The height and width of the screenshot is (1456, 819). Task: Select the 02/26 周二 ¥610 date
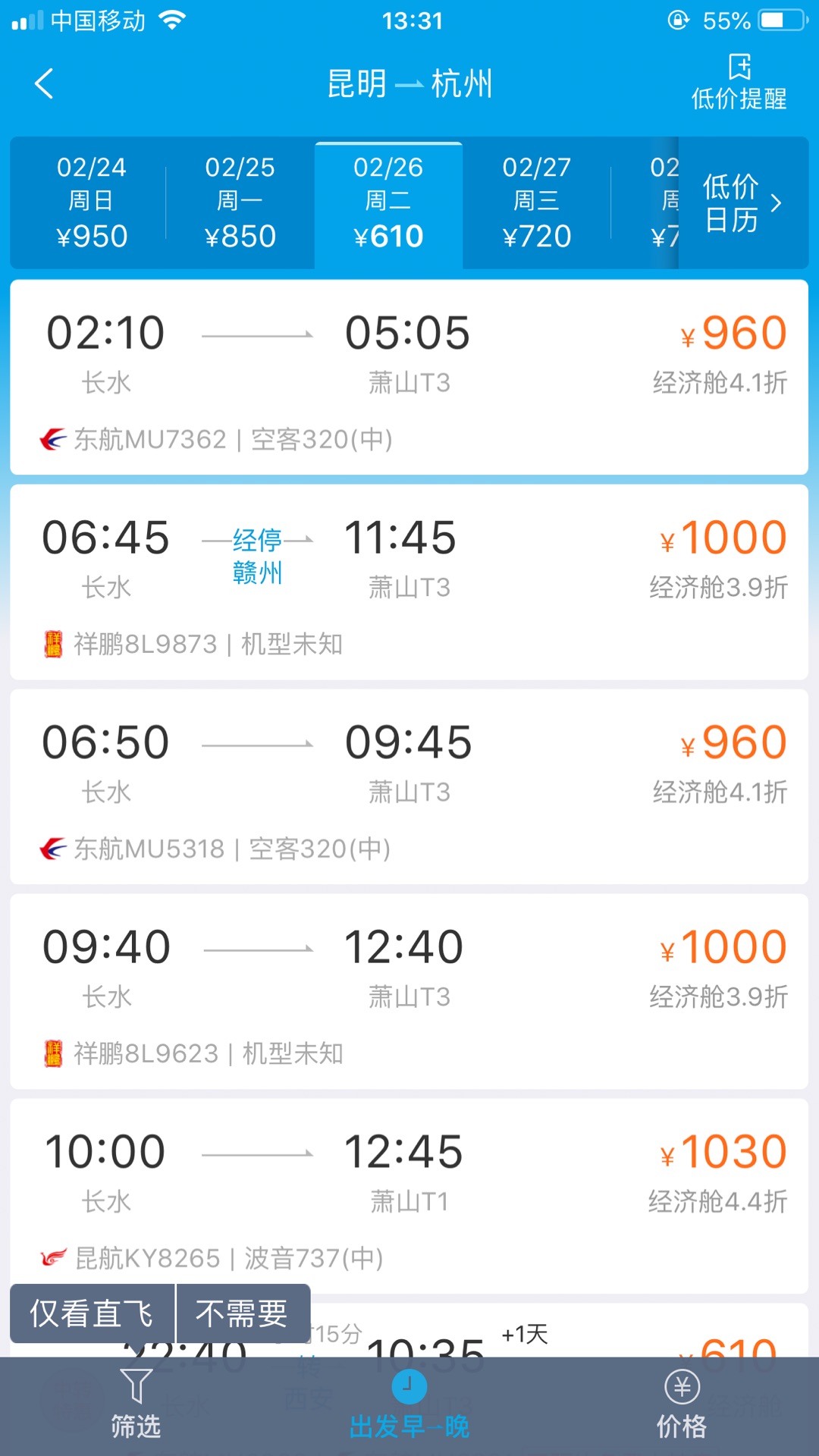pos(388,202)
